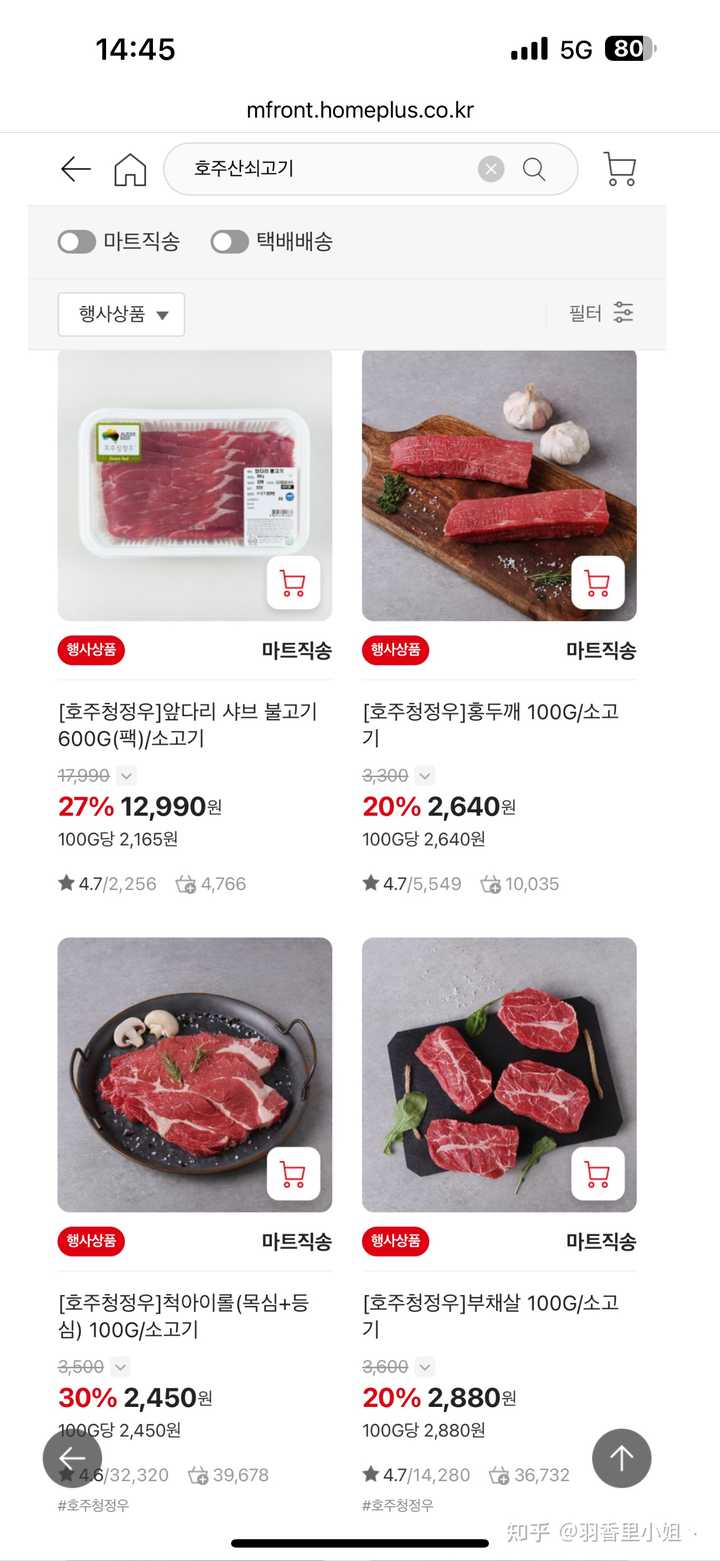Tap the back arrow at top left
Image resolution: width=720 pixels, height=1561 pixels.
coord(74,169)
